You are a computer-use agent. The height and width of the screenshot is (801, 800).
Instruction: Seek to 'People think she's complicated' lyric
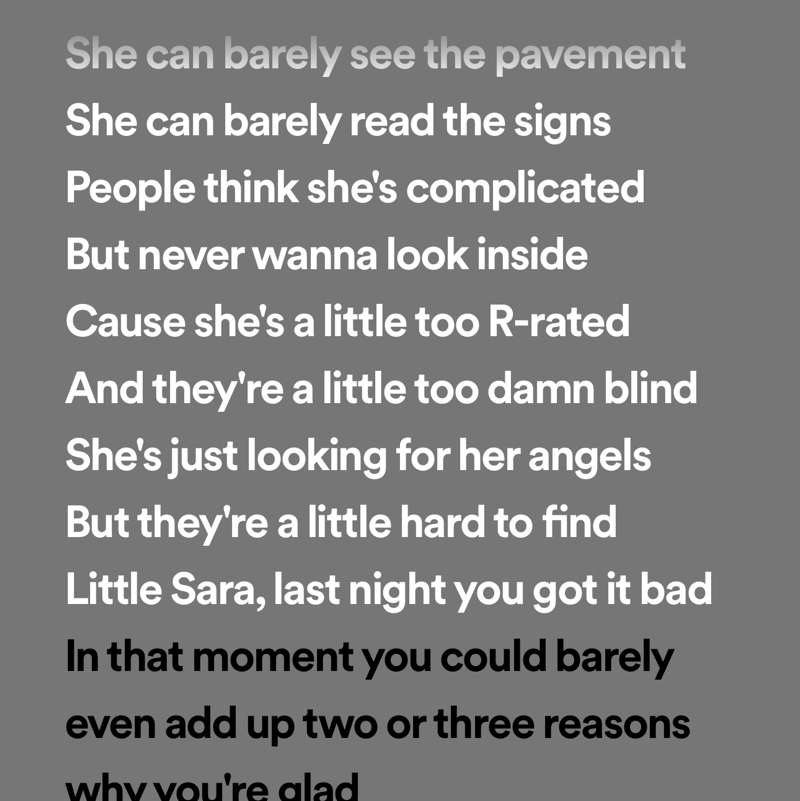tap(355, 188)
